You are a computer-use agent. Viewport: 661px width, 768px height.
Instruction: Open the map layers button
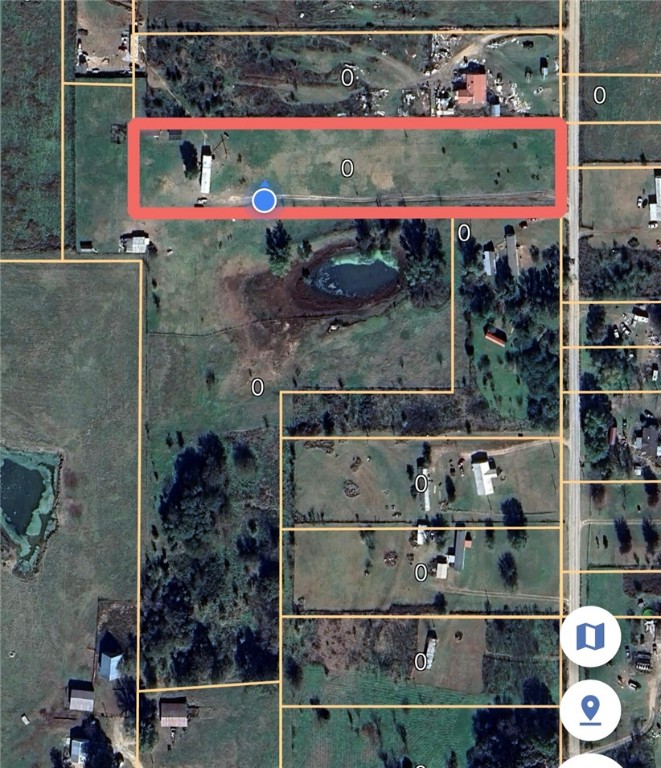(590, 636)
